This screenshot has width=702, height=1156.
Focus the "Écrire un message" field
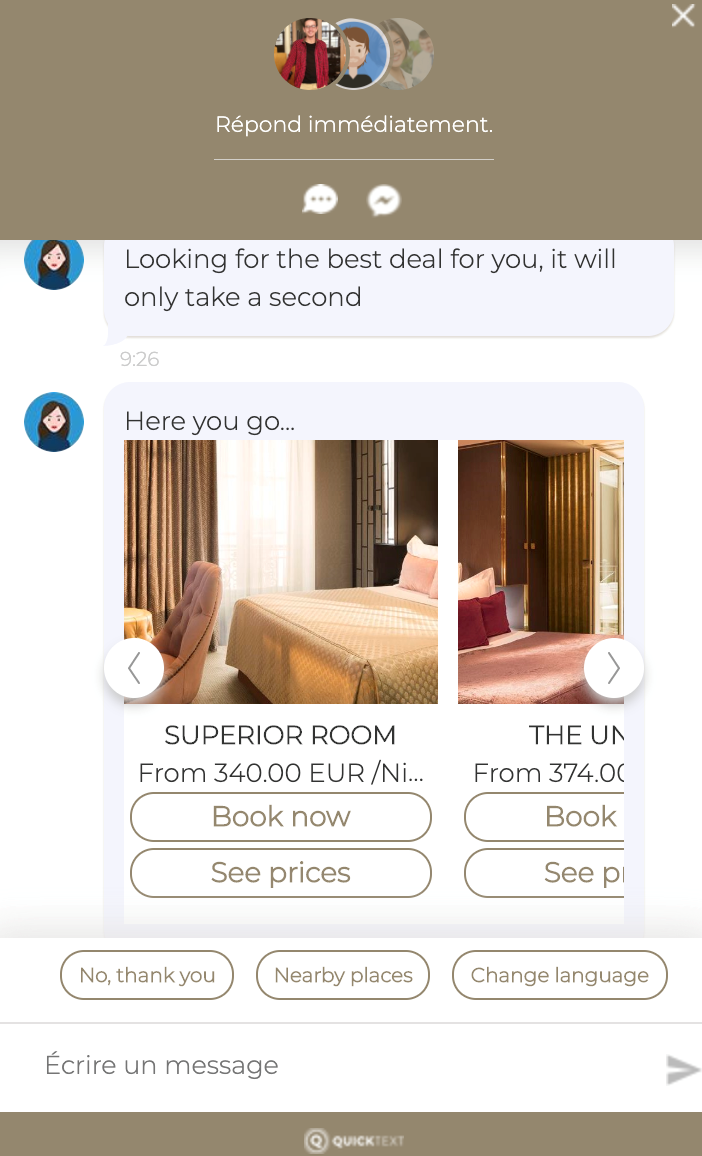[x=330, y=1066]
